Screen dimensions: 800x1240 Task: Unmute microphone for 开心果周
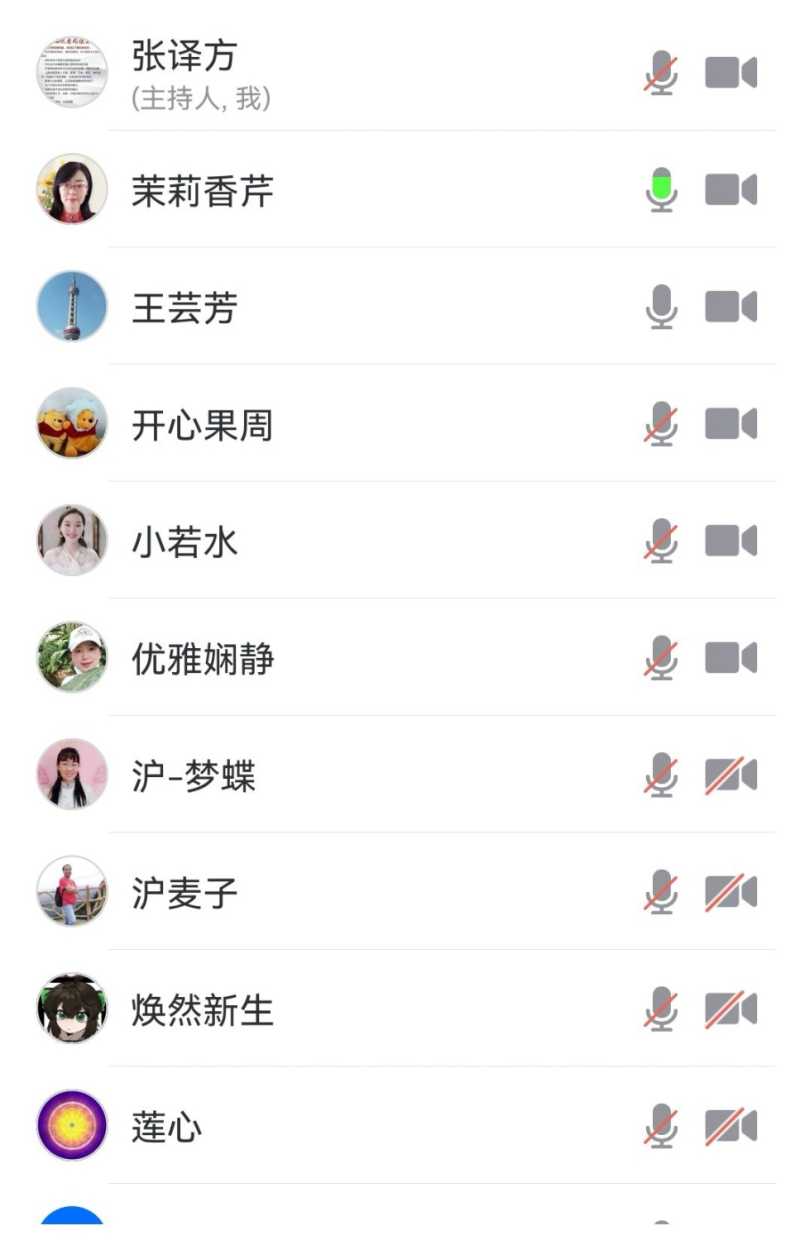[x=660, y=424]
